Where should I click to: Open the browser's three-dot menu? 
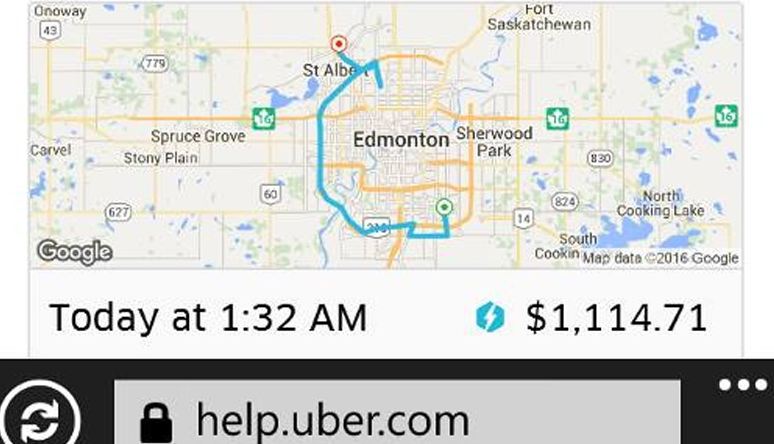tap(742, 386)
